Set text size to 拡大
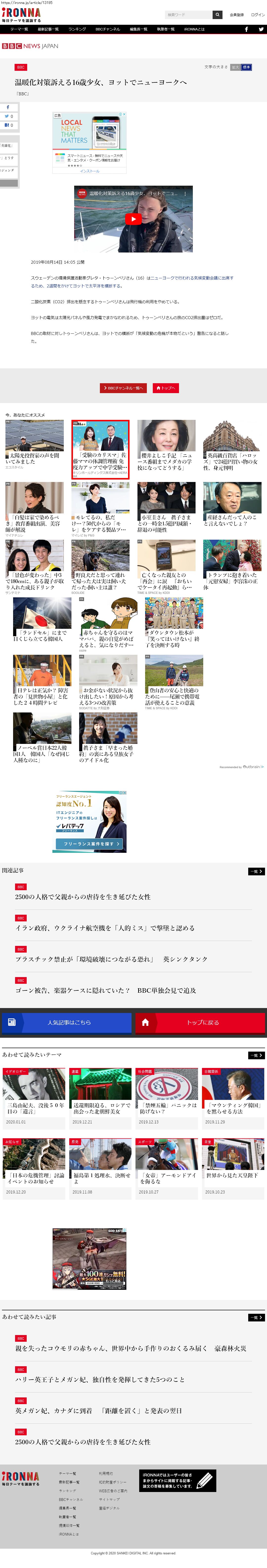267x1568 pixels. pos(235,68)
